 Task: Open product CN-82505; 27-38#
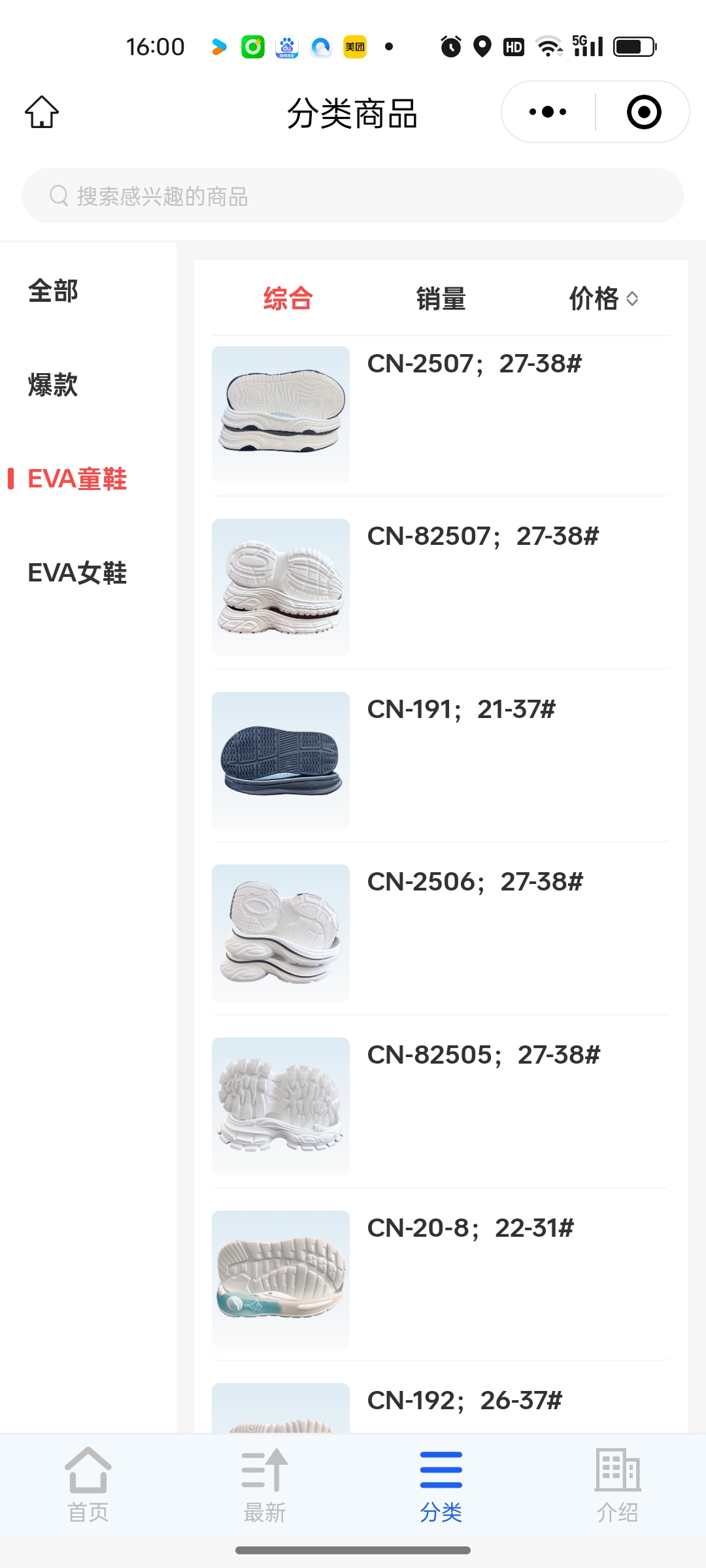(x=441, y=1106)
